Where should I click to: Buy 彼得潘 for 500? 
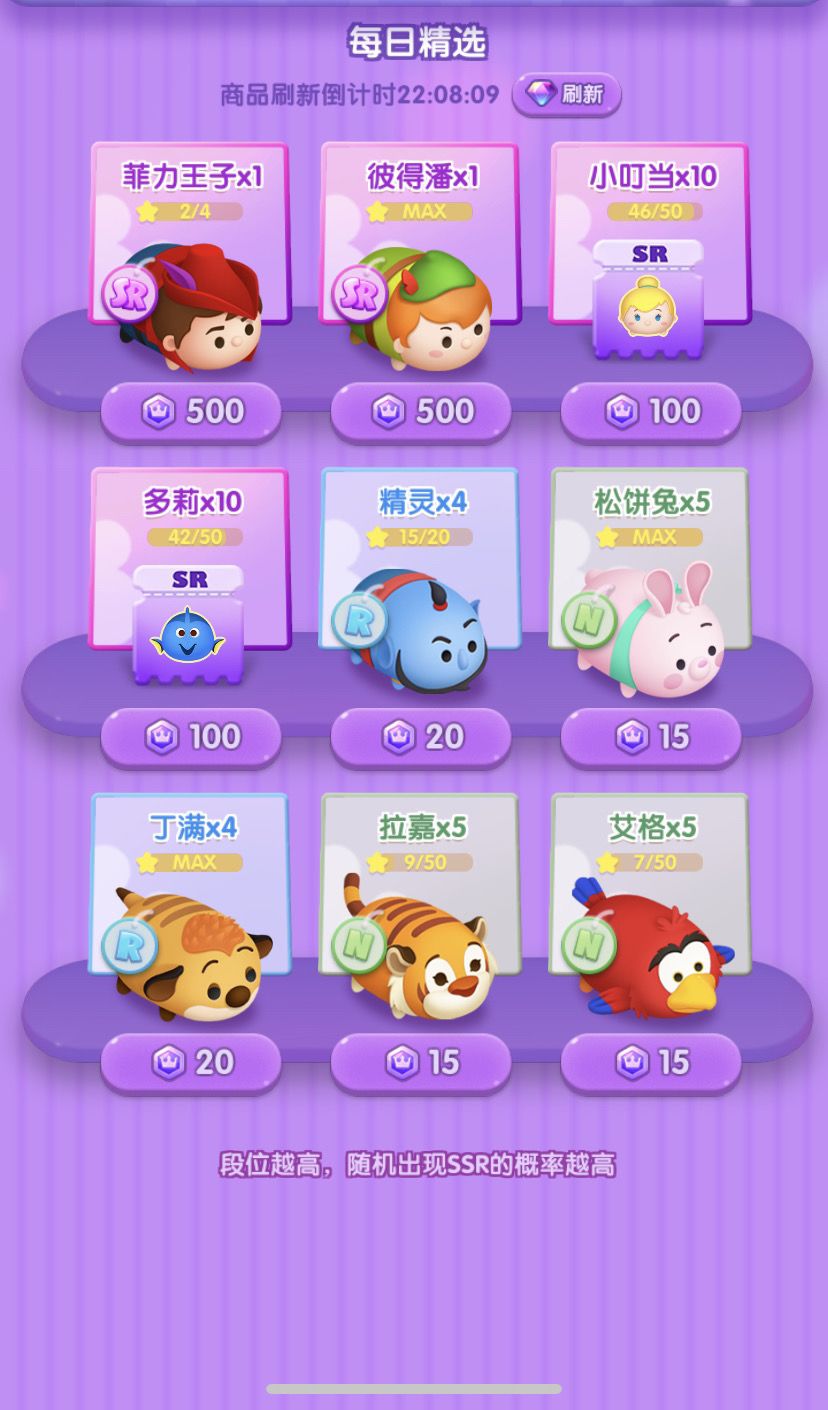[421, 412]
